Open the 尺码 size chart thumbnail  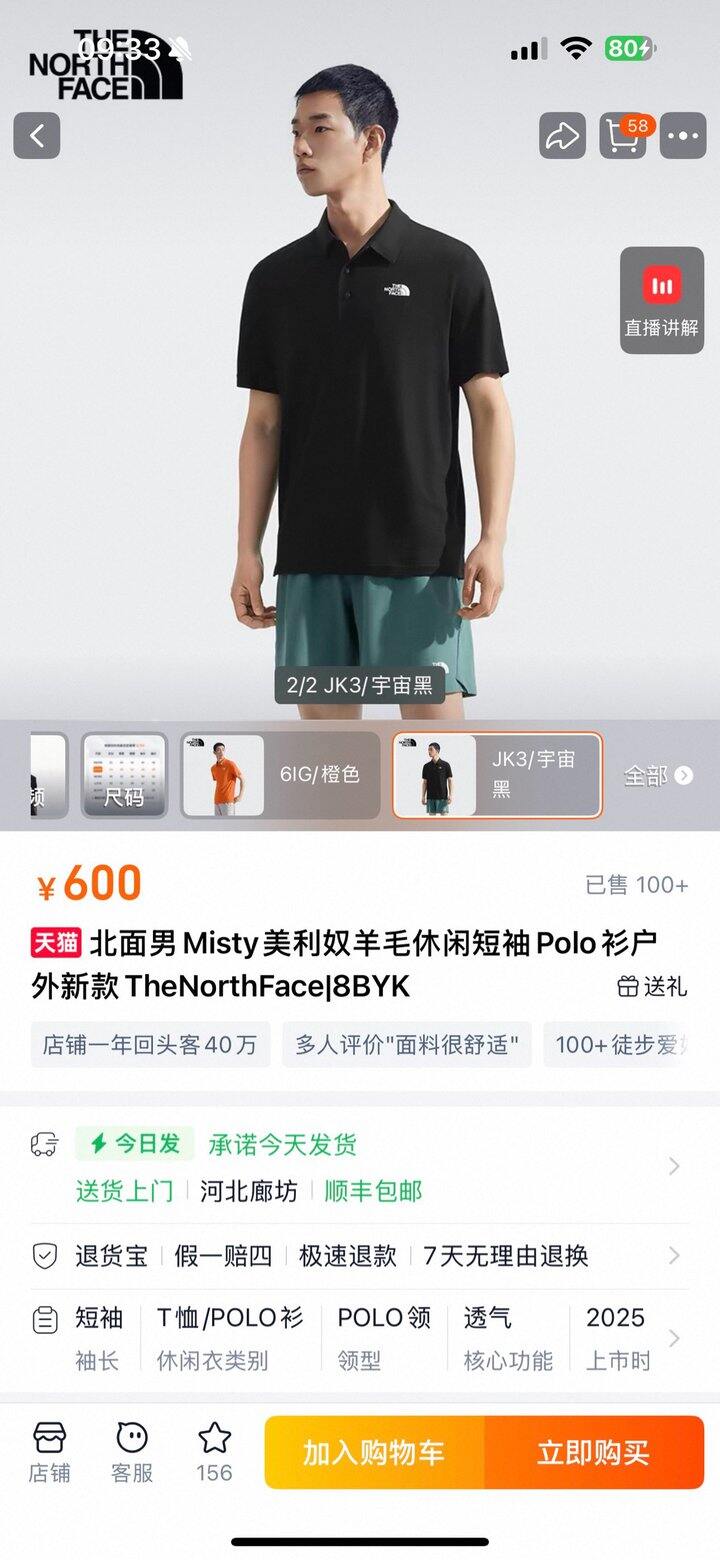[x=124, y=776]
